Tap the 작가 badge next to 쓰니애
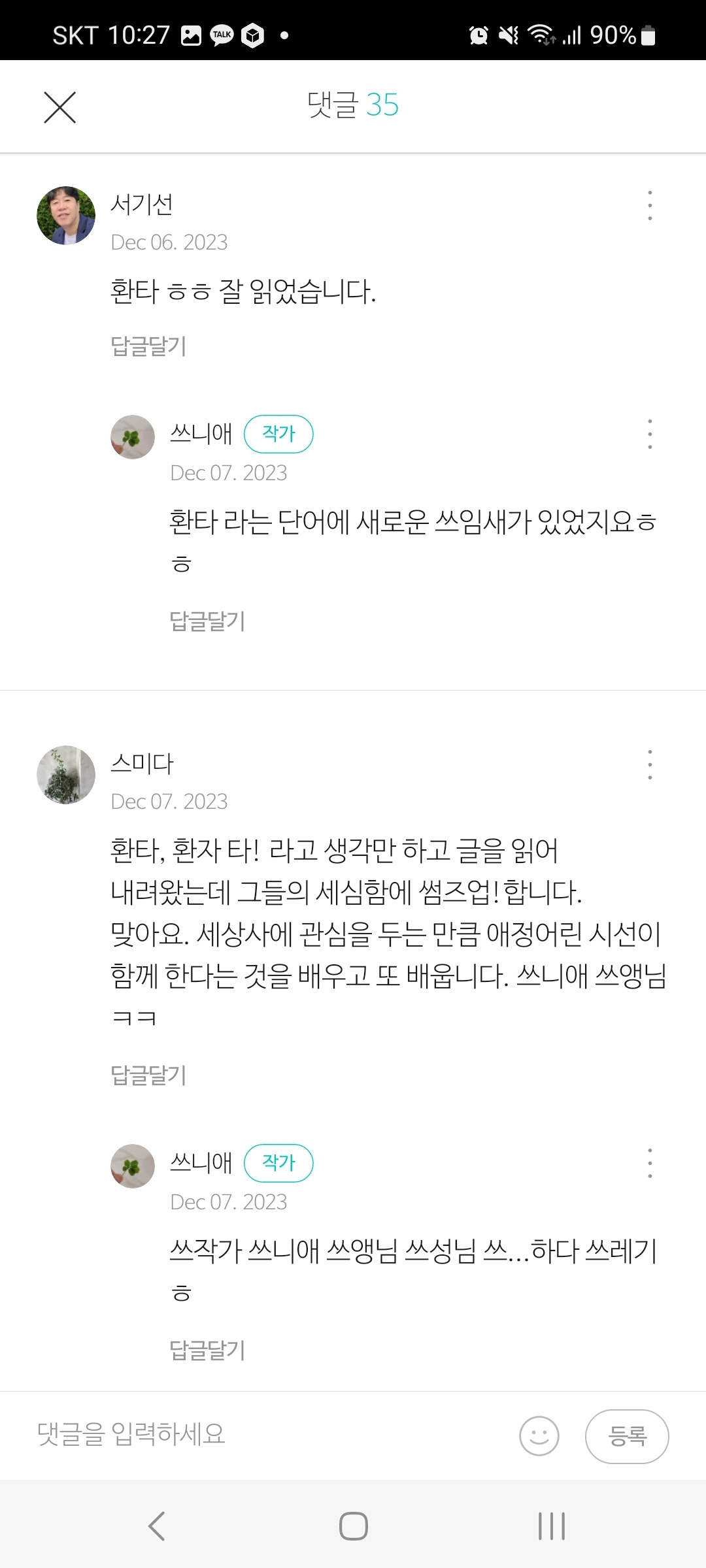 pos(278,433)
